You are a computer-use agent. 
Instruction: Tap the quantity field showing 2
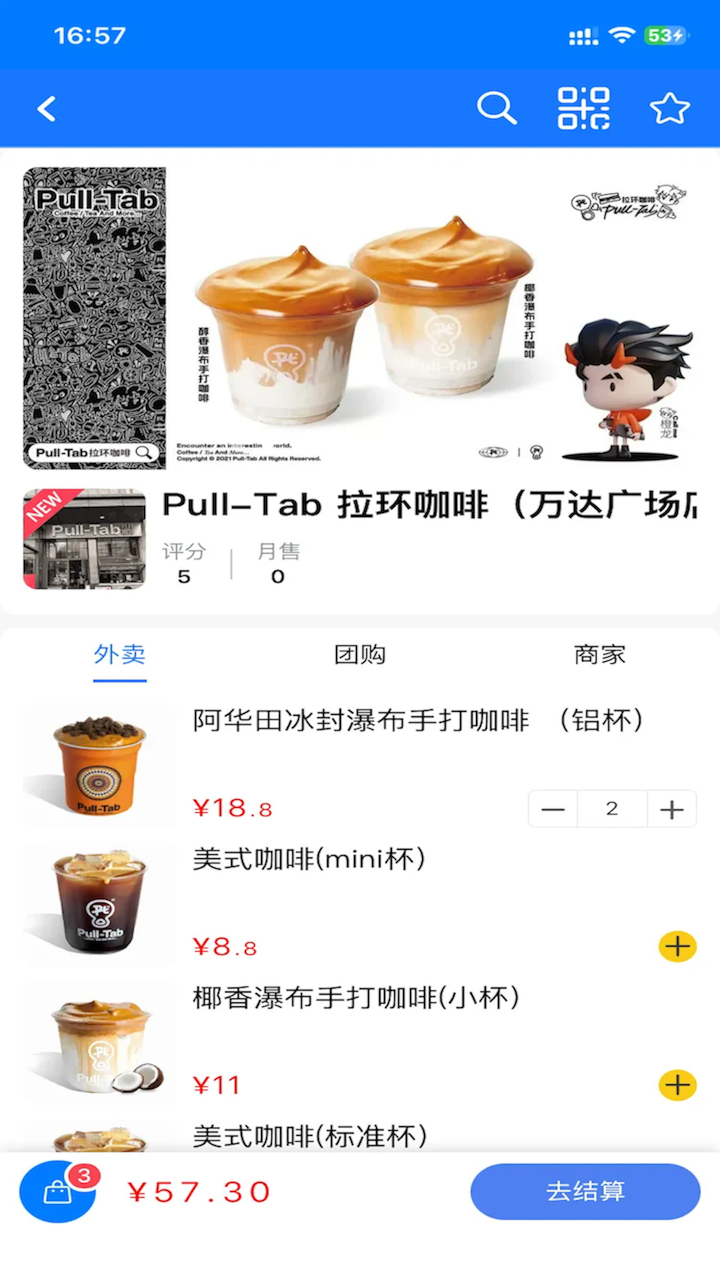612,808
